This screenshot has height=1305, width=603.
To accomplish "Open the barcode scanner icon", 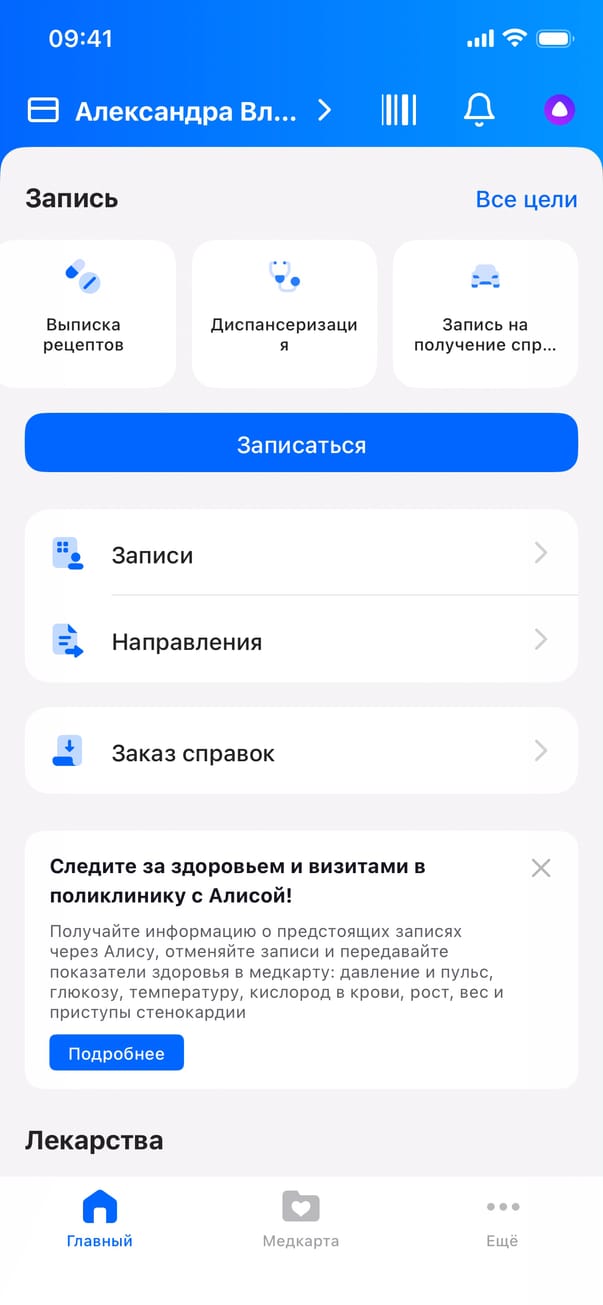I will pos(398,110).
